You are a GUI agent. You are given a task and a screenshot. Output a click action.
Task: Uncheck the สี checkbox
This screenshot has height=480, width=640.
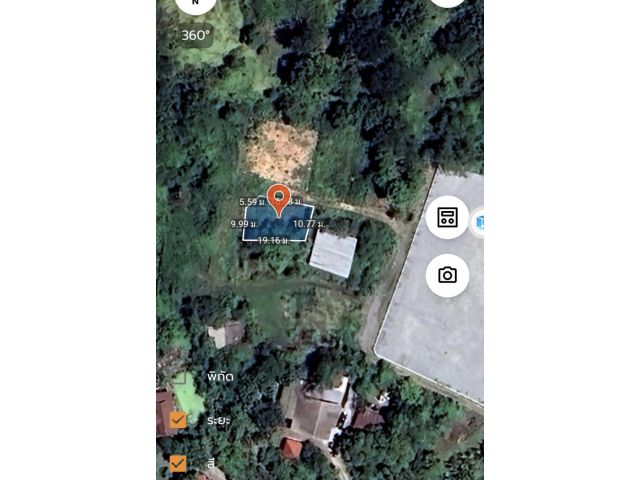(178, 463)
